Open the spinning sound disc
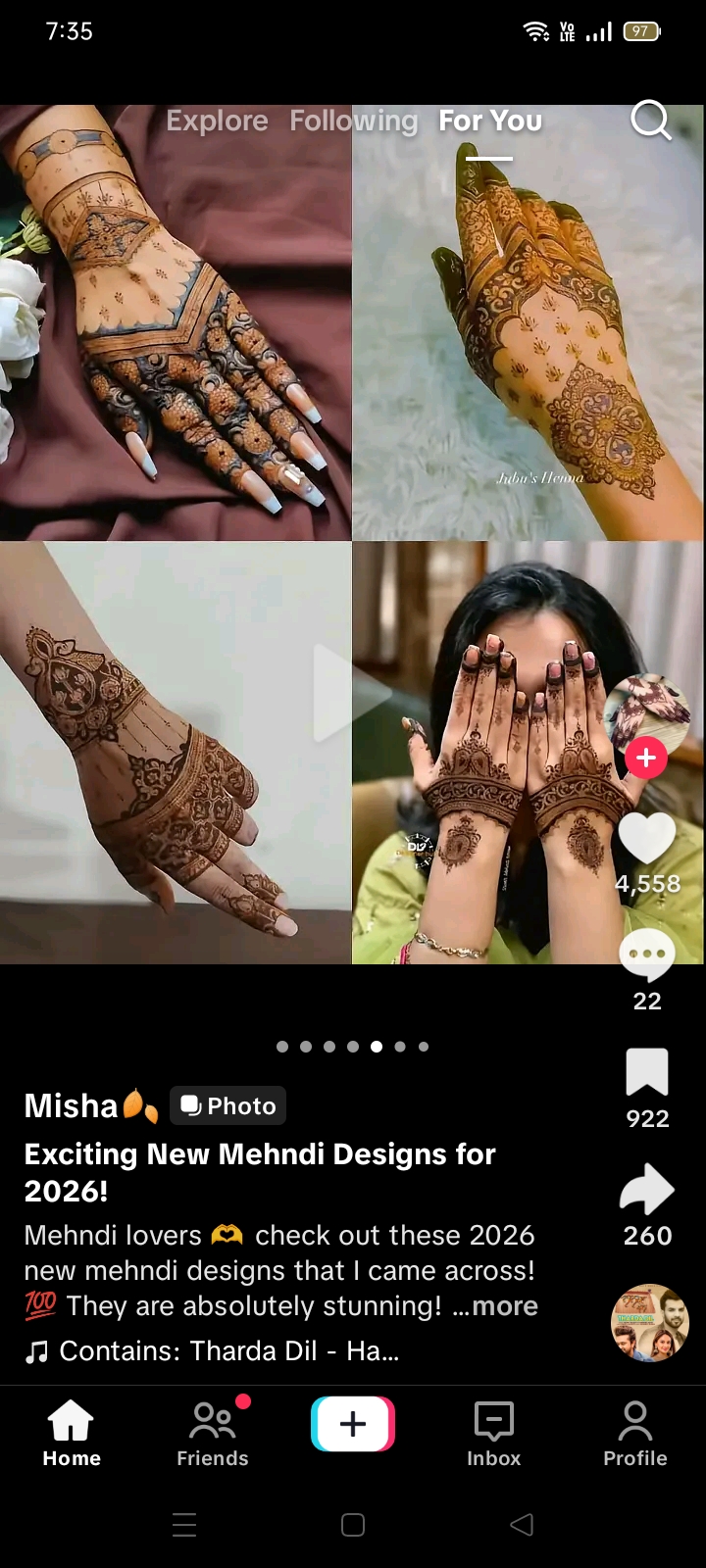The image size is (706, 1568). point(650,1323)
